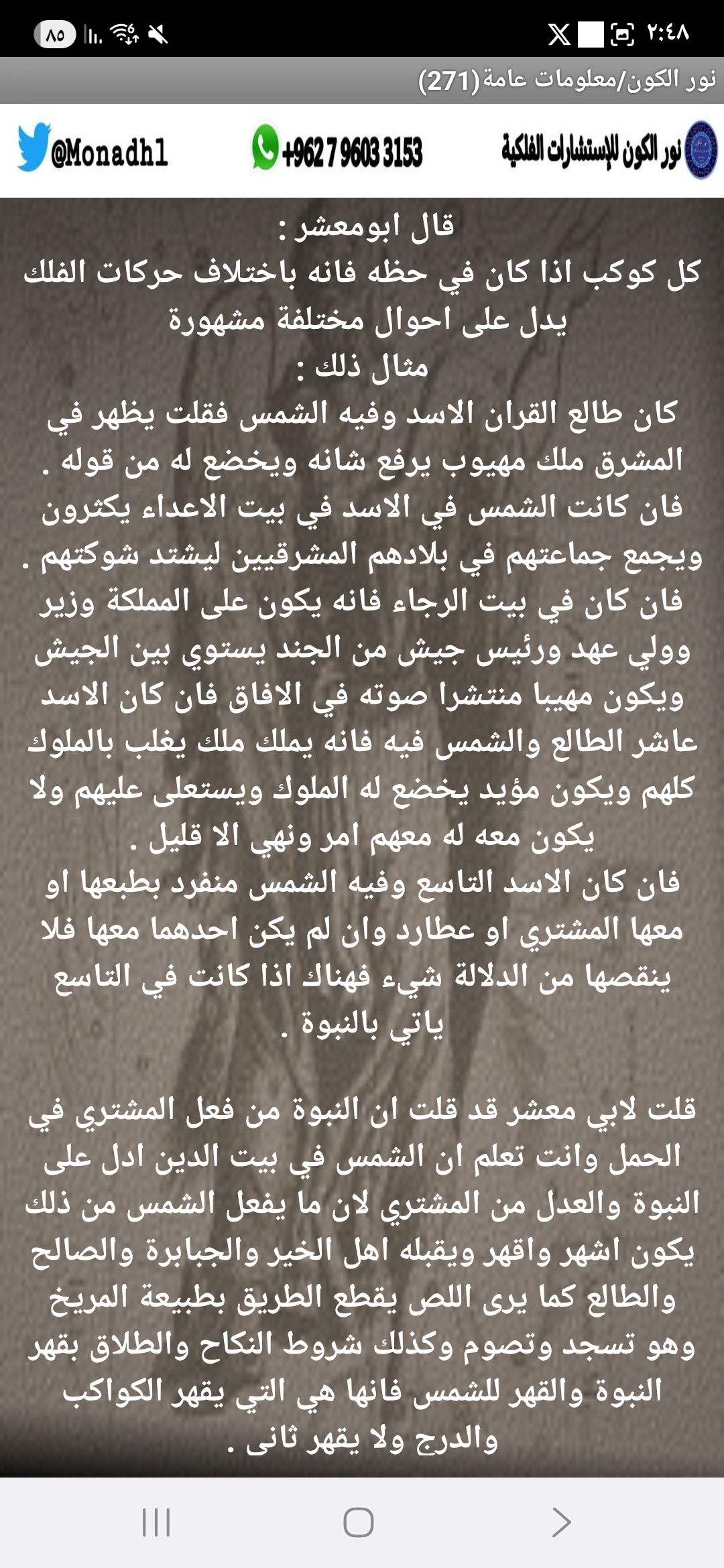Return to the phone's home screen

[358, 1522]
